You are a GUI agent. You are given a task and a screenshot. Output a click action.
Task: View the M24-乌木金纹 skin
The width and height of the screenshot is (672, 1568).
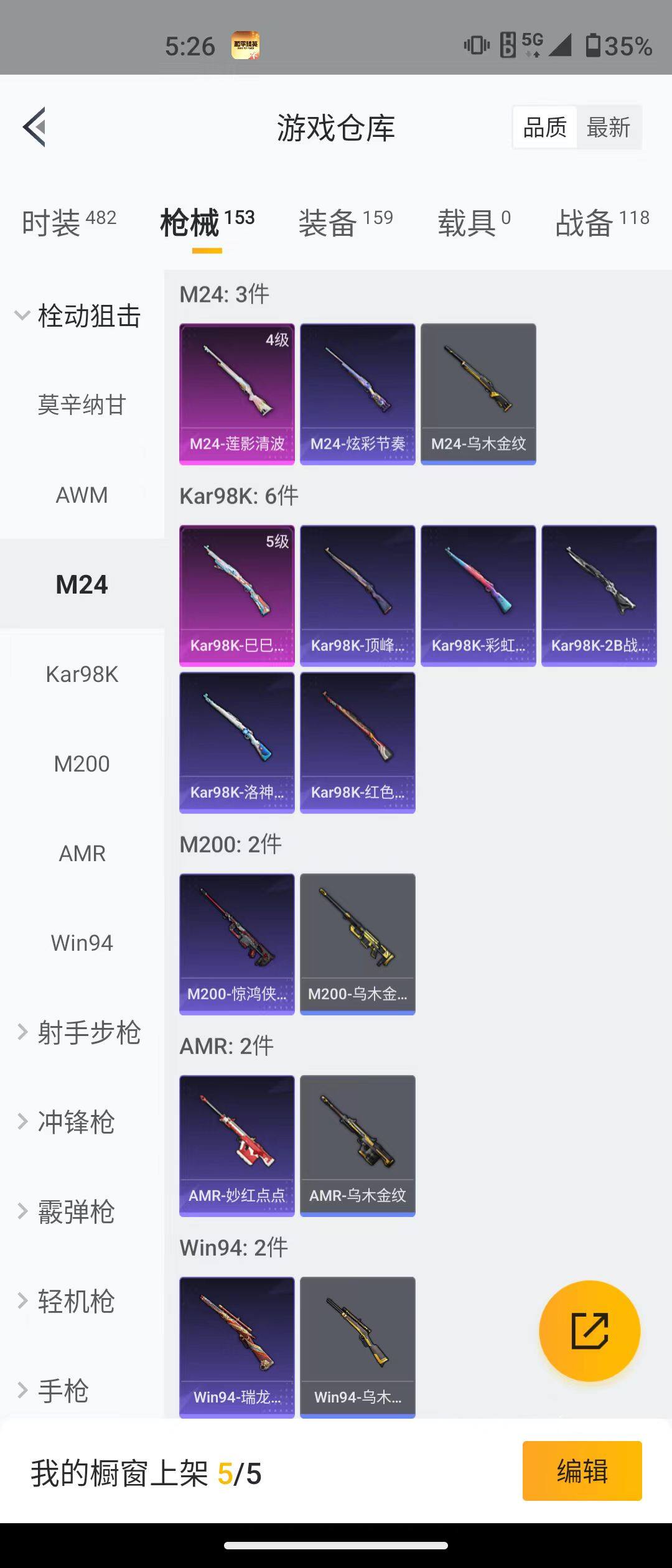478,394
